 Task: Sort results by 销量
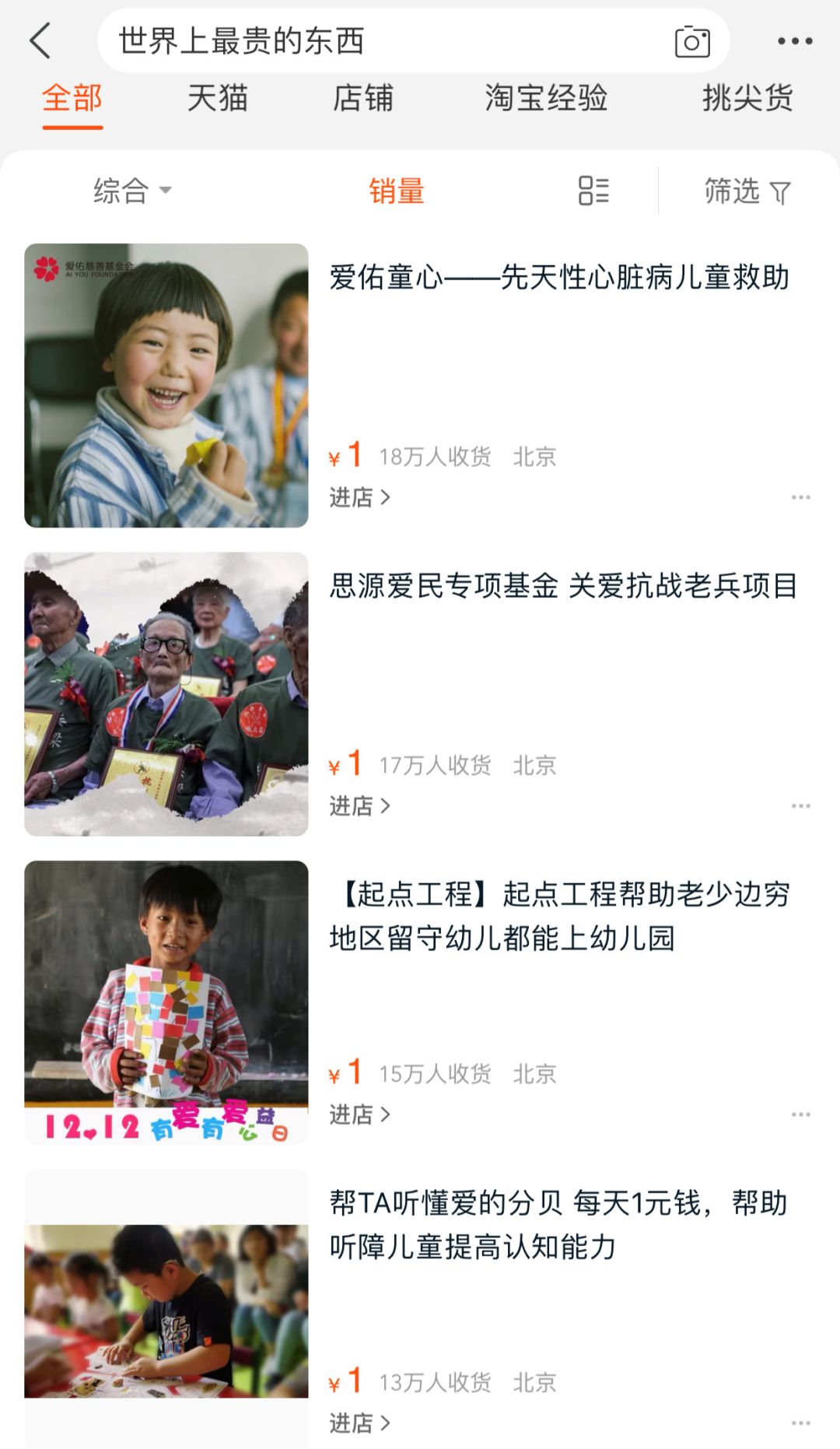tap(397, 191)
